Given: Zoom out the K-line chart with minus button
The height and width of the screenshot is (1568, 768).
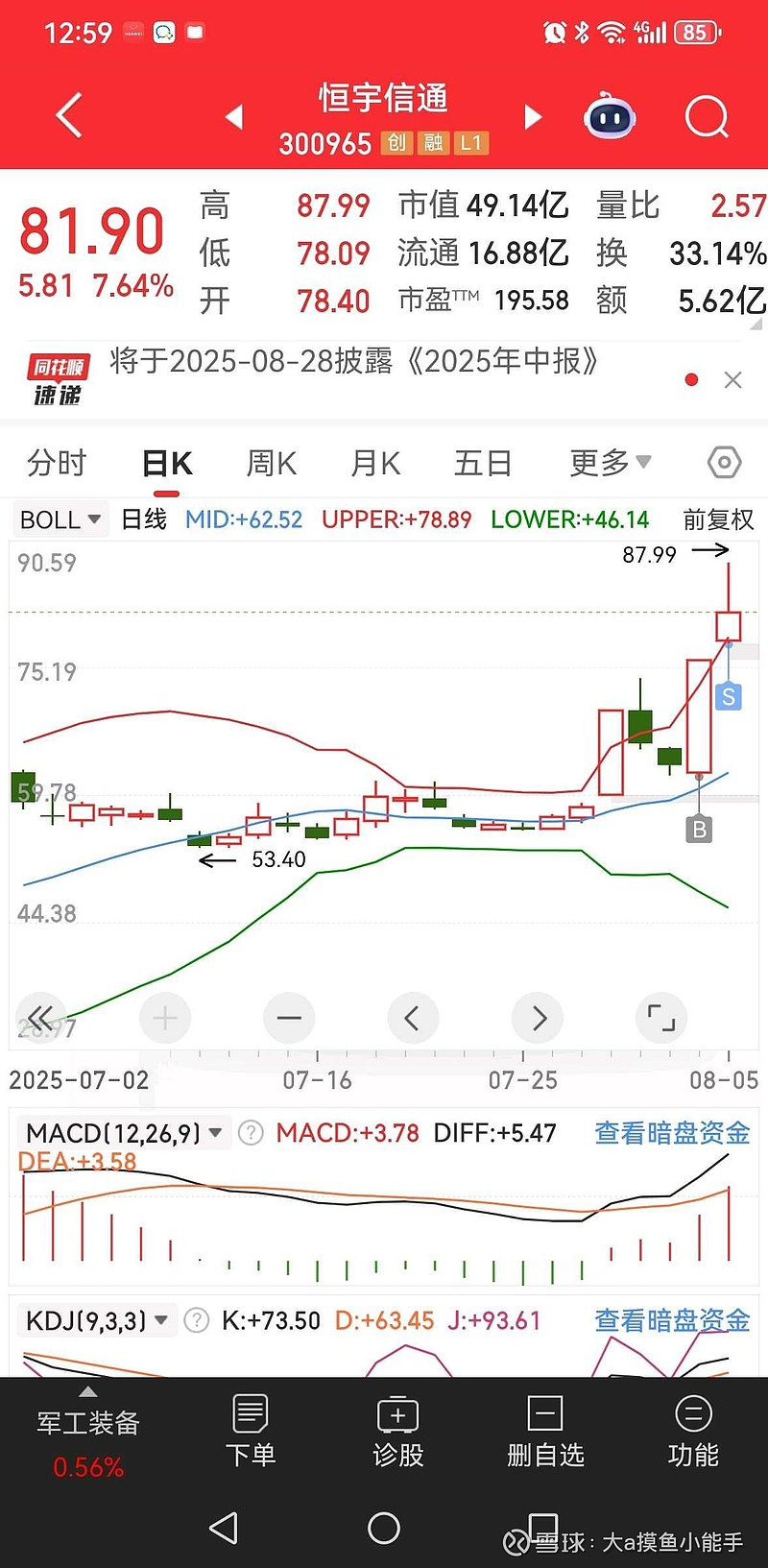Looking at the screenshot, I should (289, 1018).
